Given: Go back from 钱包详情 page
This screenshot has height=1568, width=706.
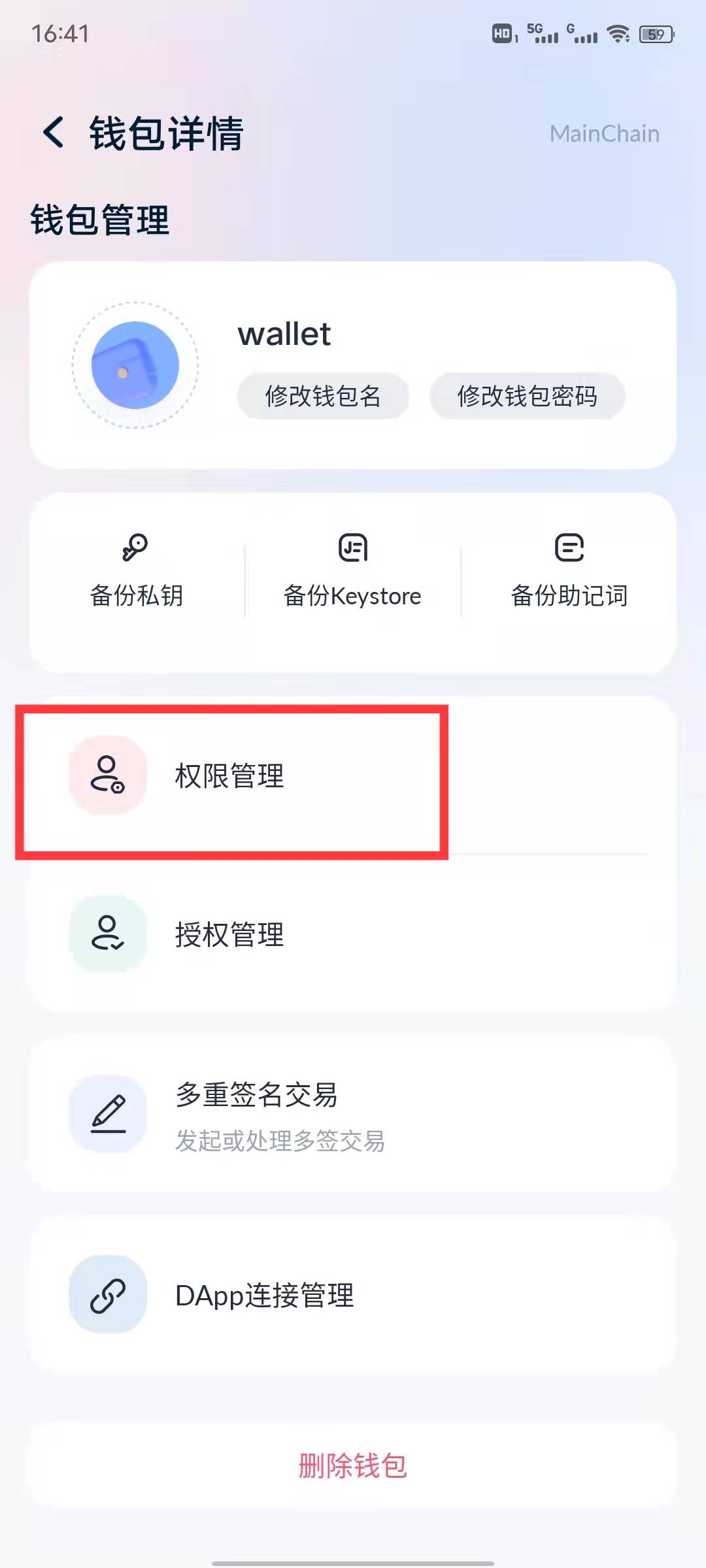Looking at the screenshot, I should click(54, 133).
